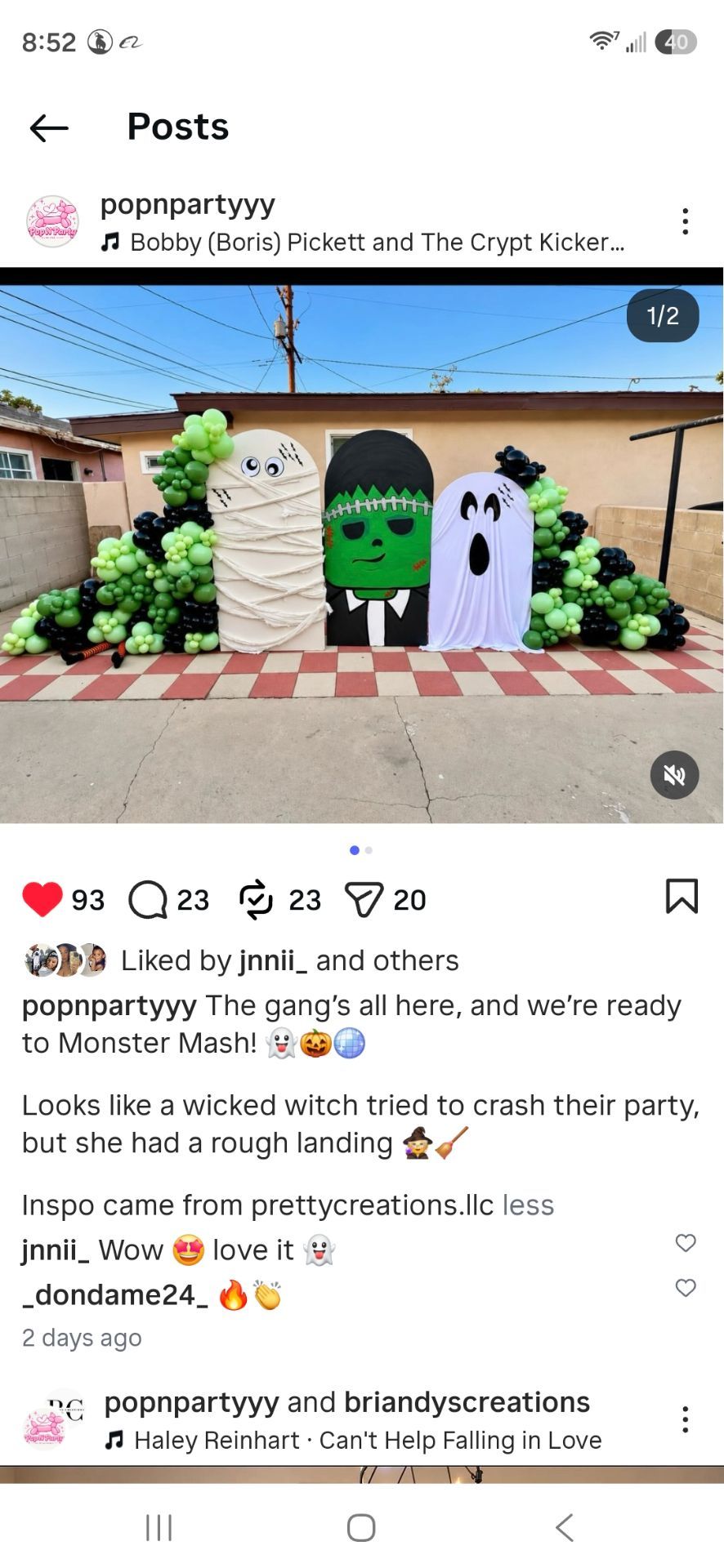Screen dimensions: 724x1568
Task: Open _dondame24_'s profile from the comments
Action: coord(115,1294)
